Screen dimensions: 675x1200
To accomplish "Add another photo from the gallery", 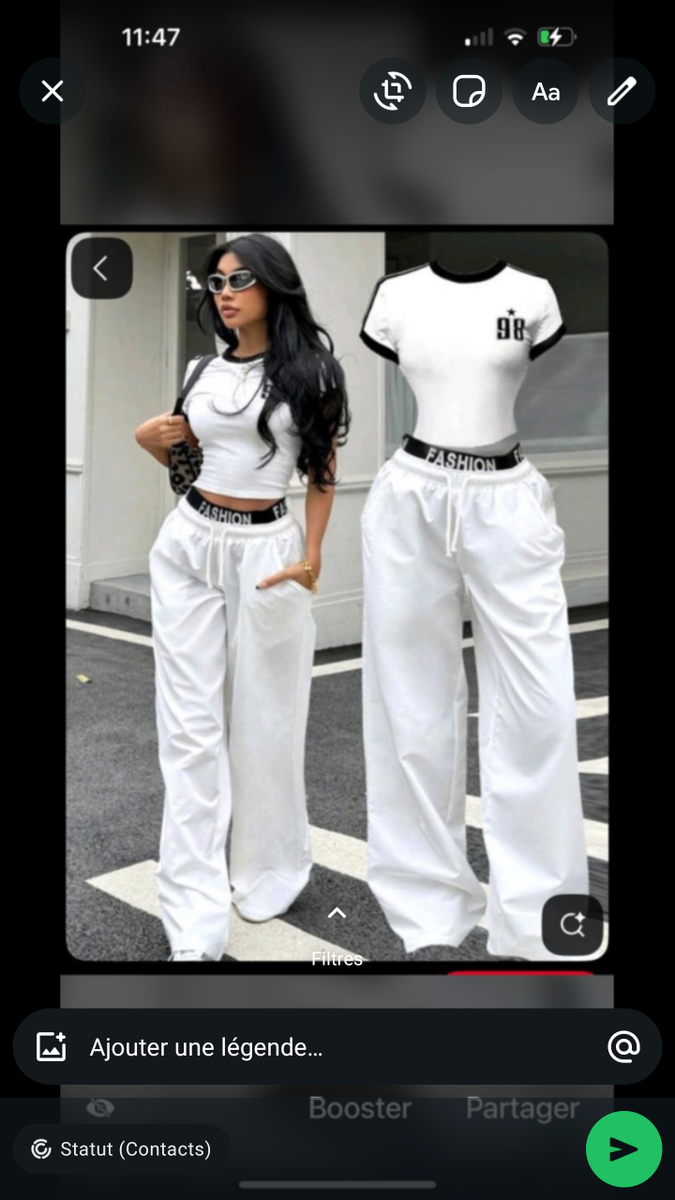I will [x=51, y=1047].
